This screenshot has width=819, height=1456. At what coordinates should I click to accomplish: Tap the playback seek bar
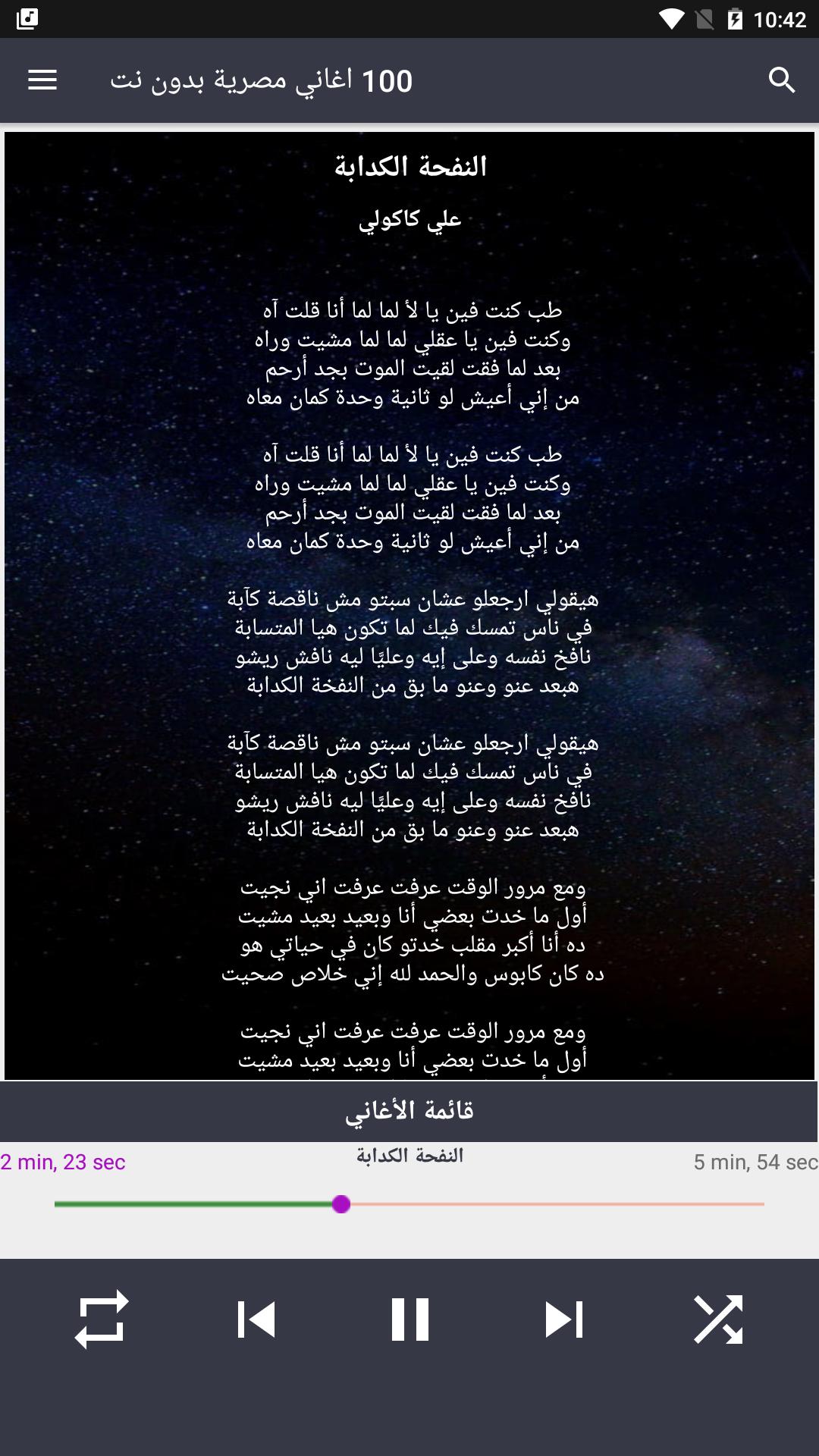409,1204
